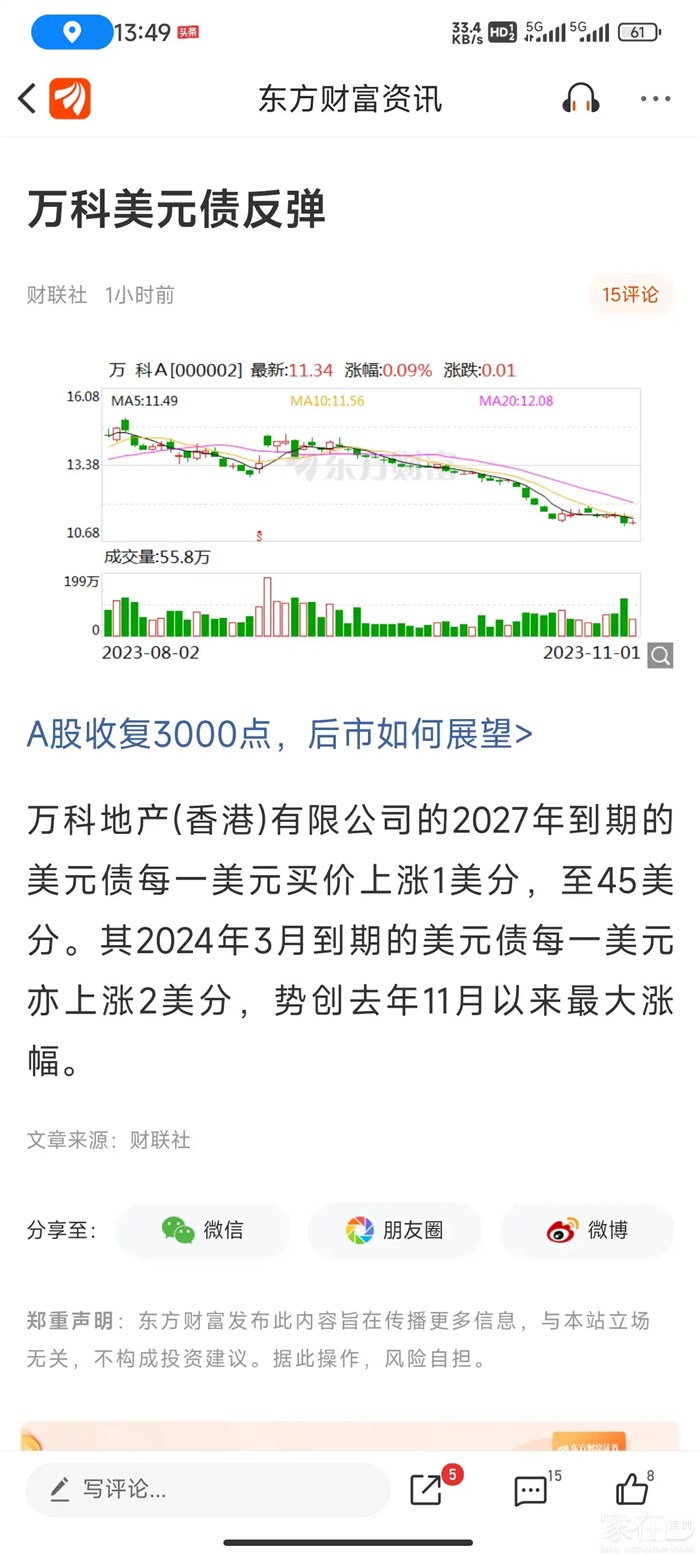Tap the share icon with badge 5
Viewport: 700px width, 1556px height.
pyautogui.click(x=427, y=1490)
